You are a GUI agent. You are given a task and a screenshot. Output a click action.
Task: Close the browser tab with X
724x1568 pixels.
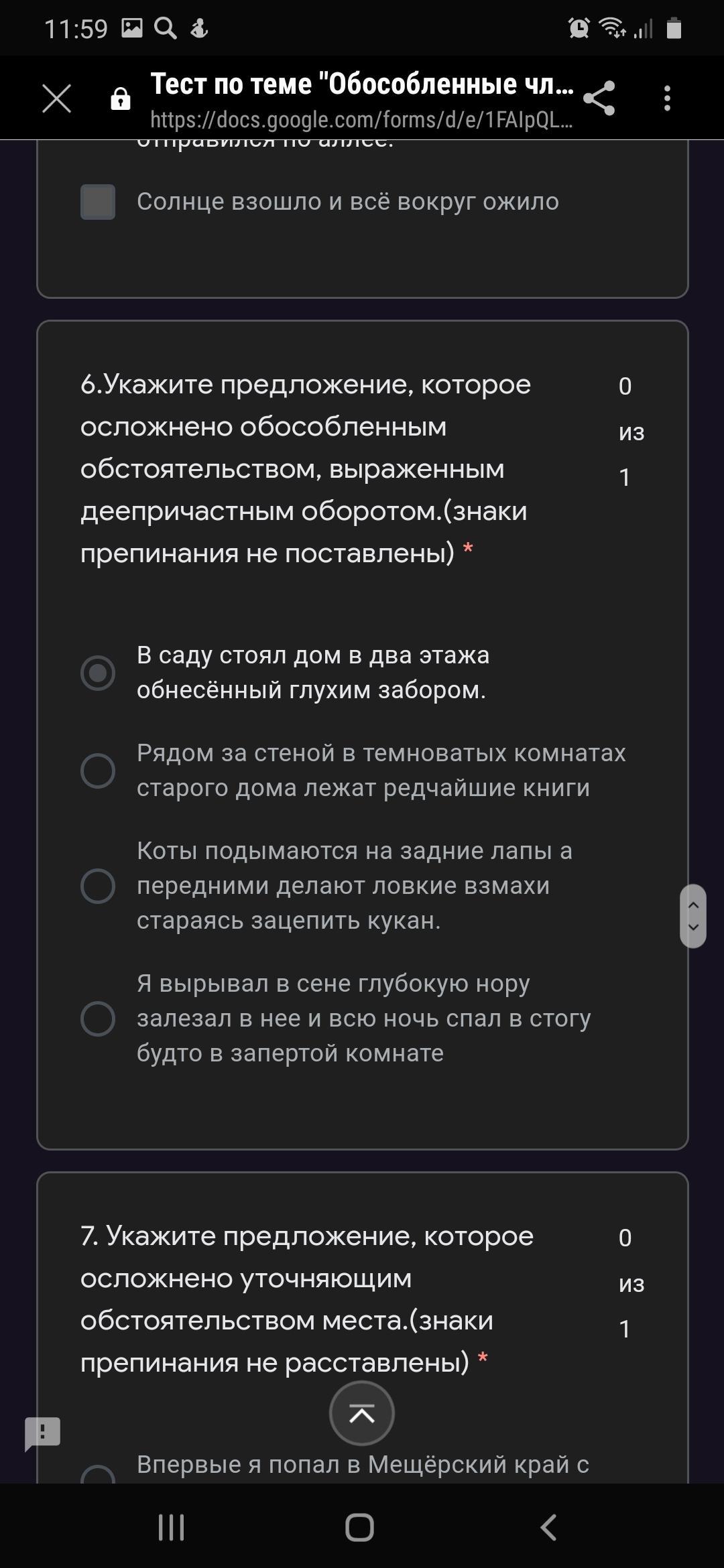[56, 99]
